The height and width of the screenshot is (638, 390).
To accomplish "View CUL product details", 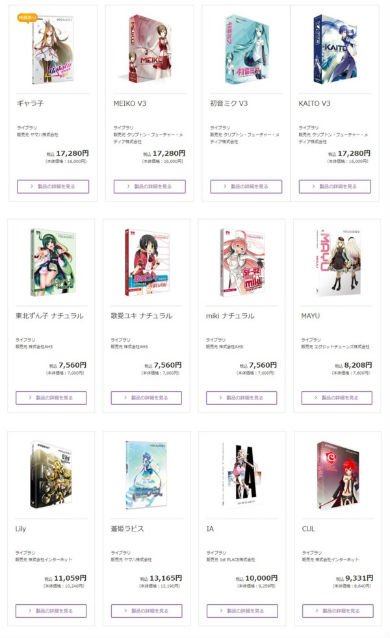I will (x=338, y=611).
